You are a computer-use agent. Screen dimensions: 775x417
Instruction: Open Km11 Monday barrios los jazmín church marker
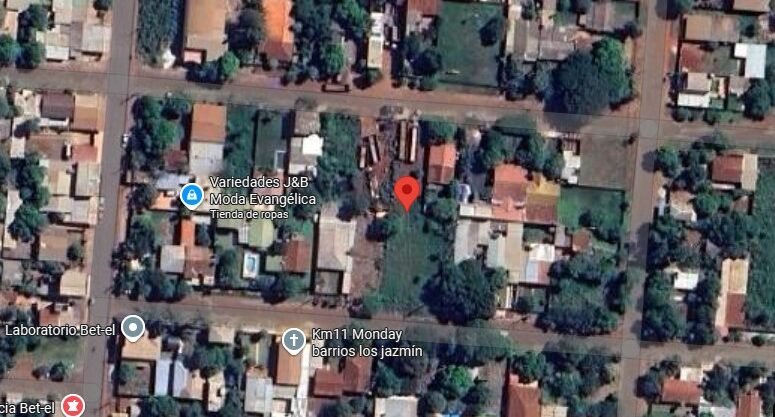coord(293,341)
